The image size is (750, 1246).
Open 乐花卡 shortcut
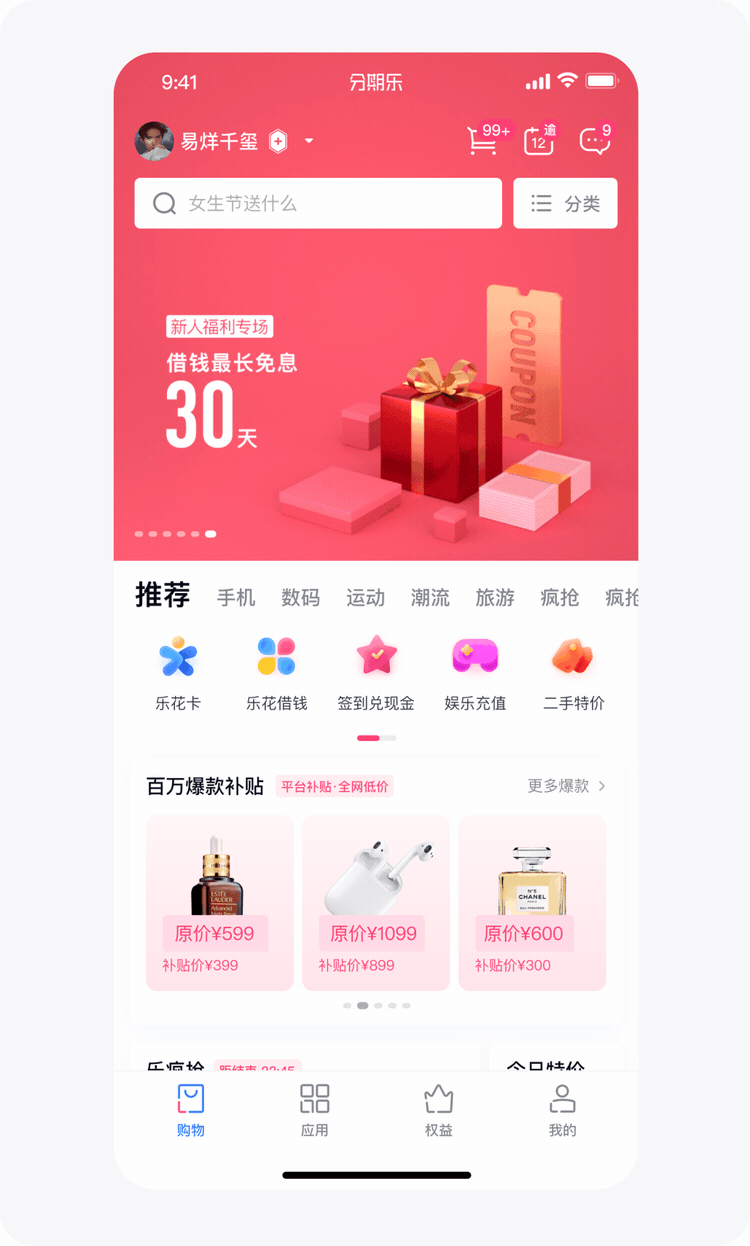pyautogui.click(x=178, y=674)
